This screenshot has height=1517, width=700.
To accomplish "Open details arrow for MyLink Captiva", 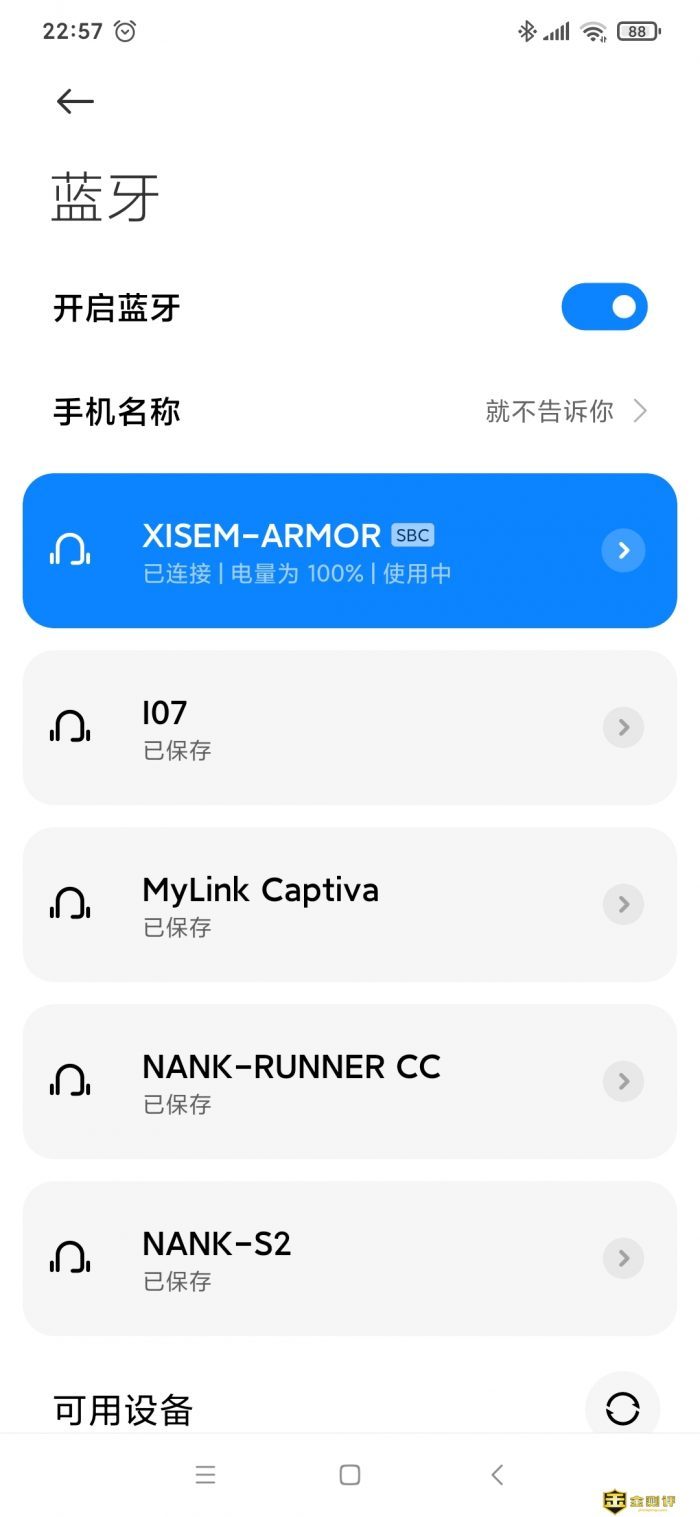I will [x=623, y=904].
